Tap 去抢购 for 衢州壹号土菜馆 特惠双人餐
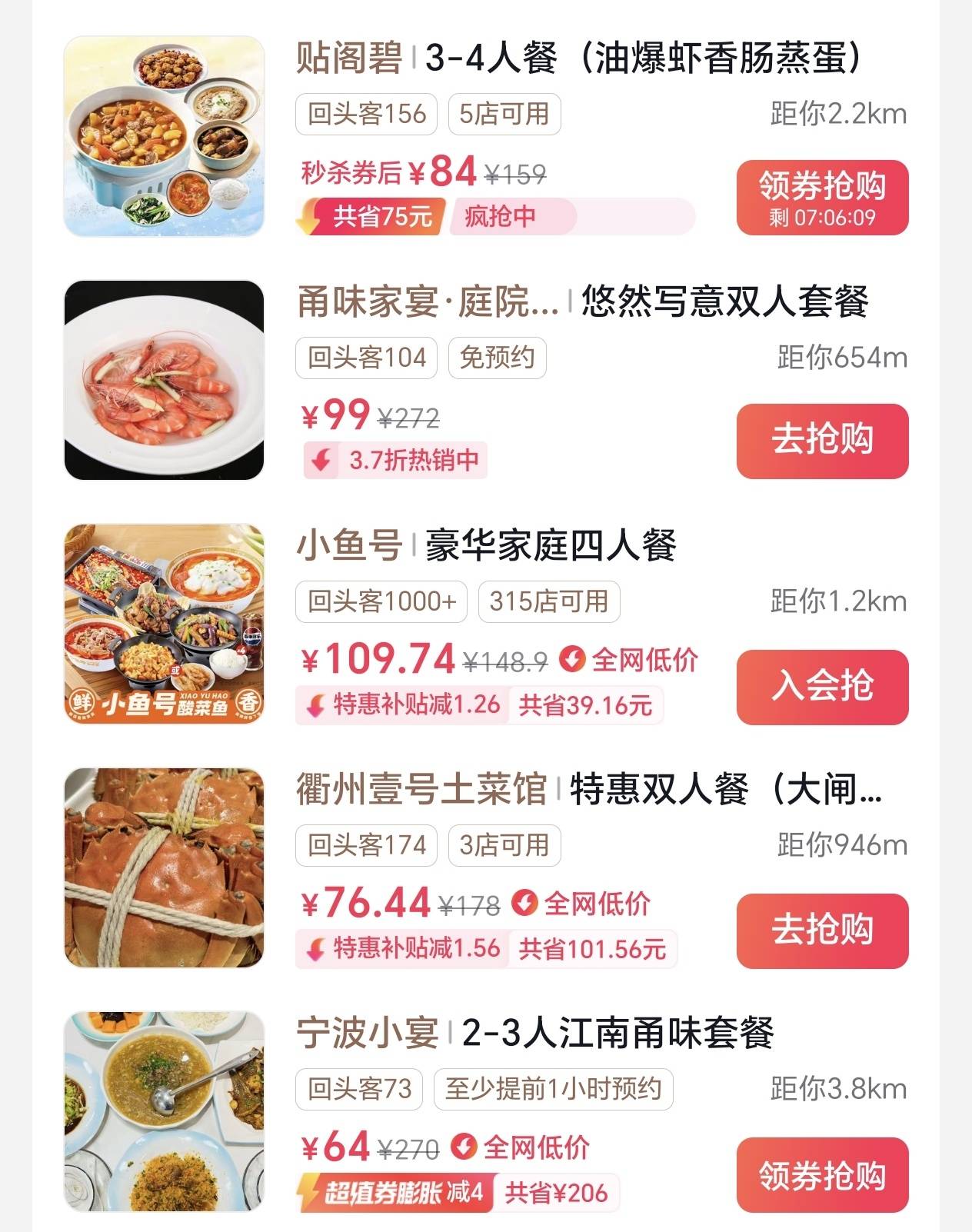The height and width of the screenshot is (1232, 972). pyautogui.click(x=822, y=930)
